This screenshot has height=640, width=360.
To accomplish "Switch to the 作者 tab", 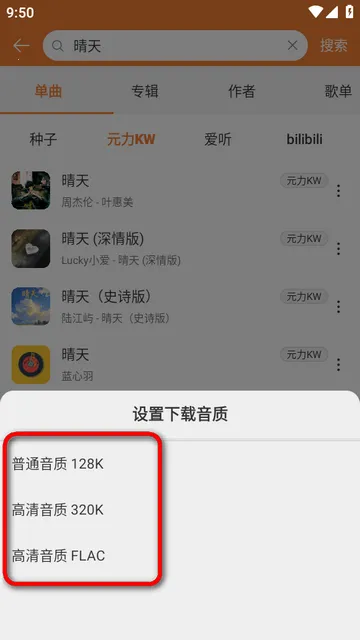I will point(241,91).
